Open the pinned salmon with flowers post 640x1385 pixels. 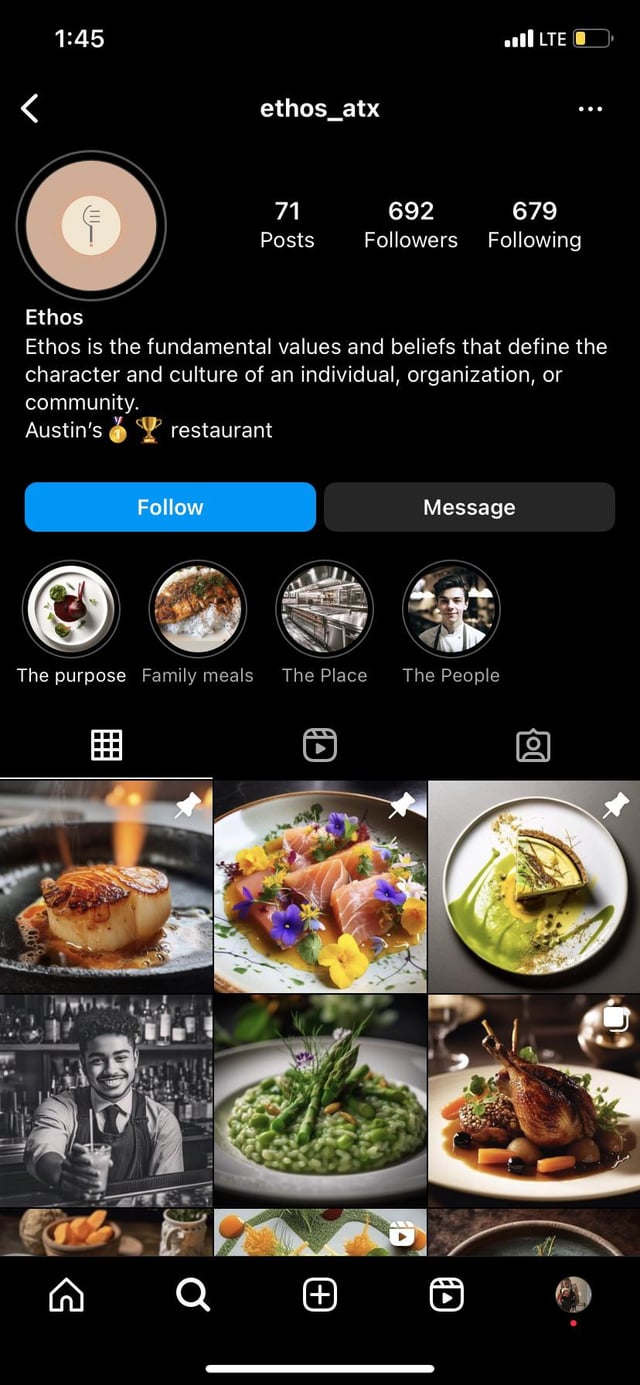click(x=320, y=886)
